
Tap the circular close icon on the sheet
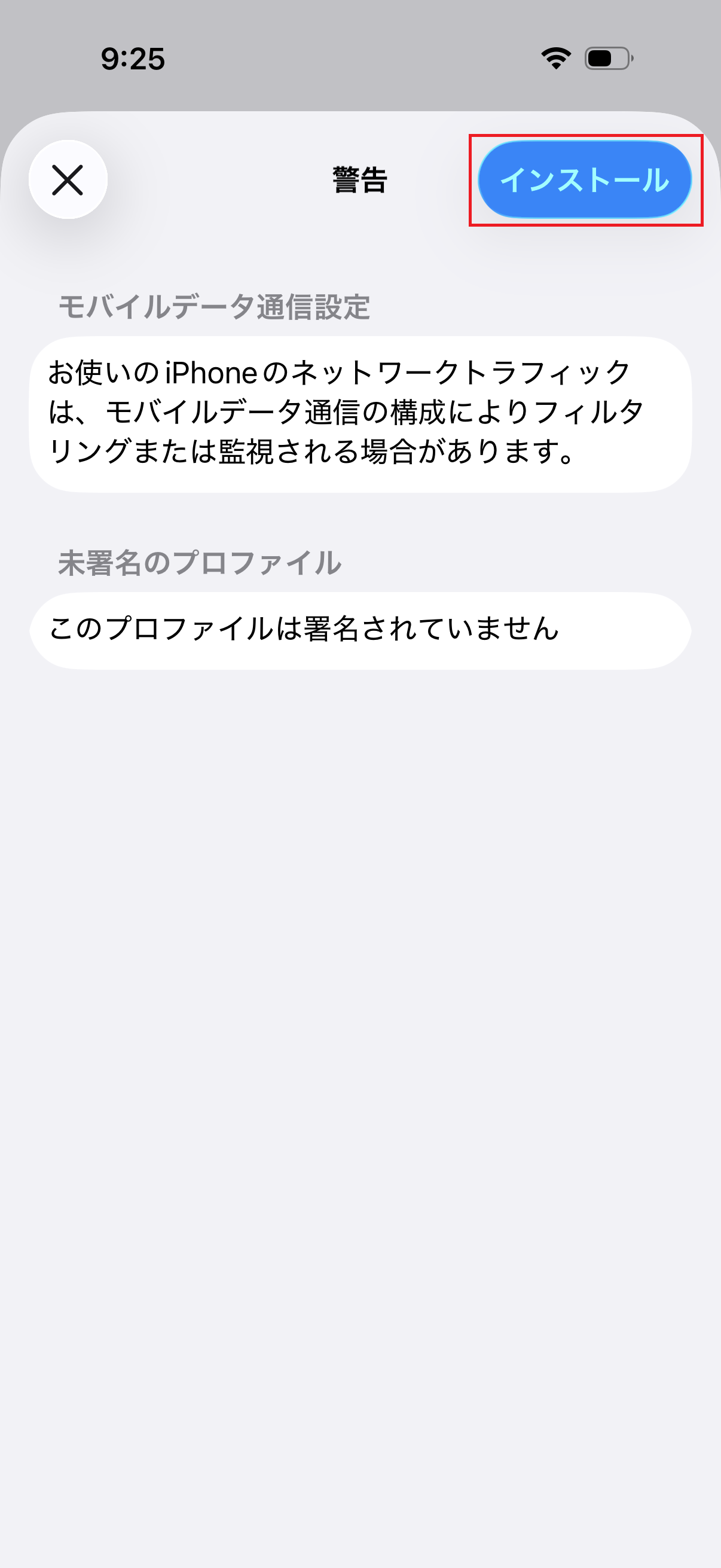[x=69, y=180]
